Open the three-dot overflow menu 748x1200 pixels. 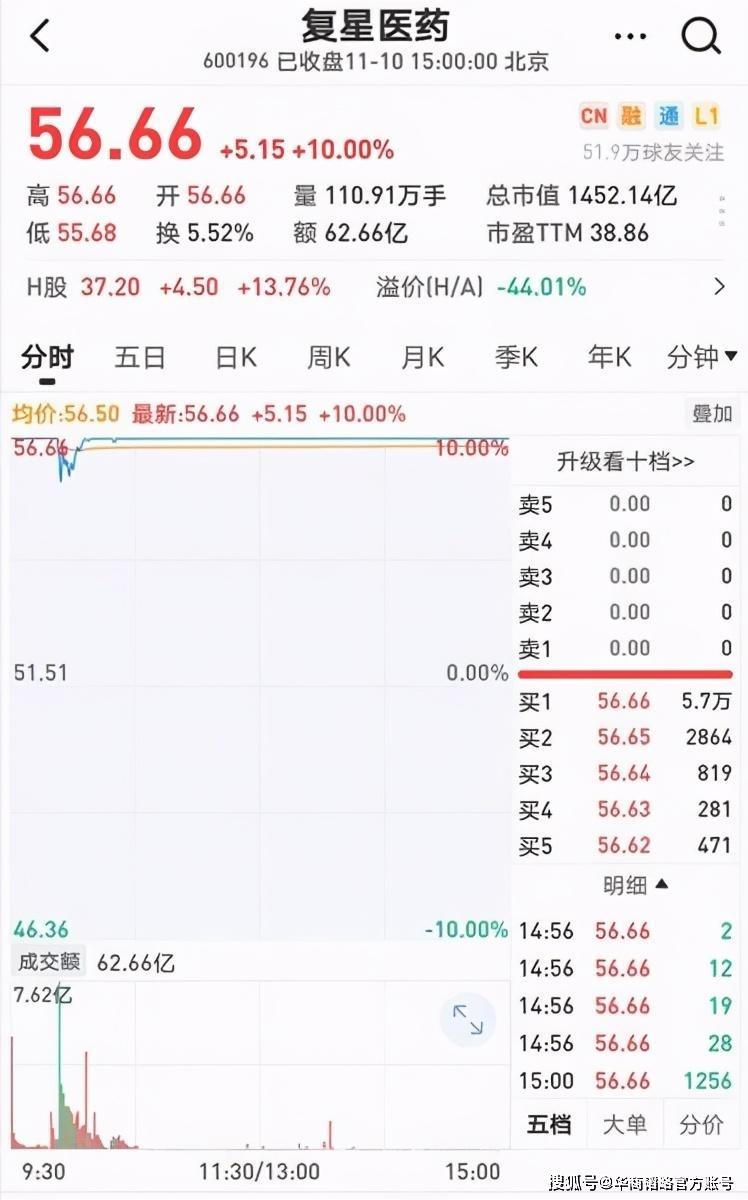(630, 37)
